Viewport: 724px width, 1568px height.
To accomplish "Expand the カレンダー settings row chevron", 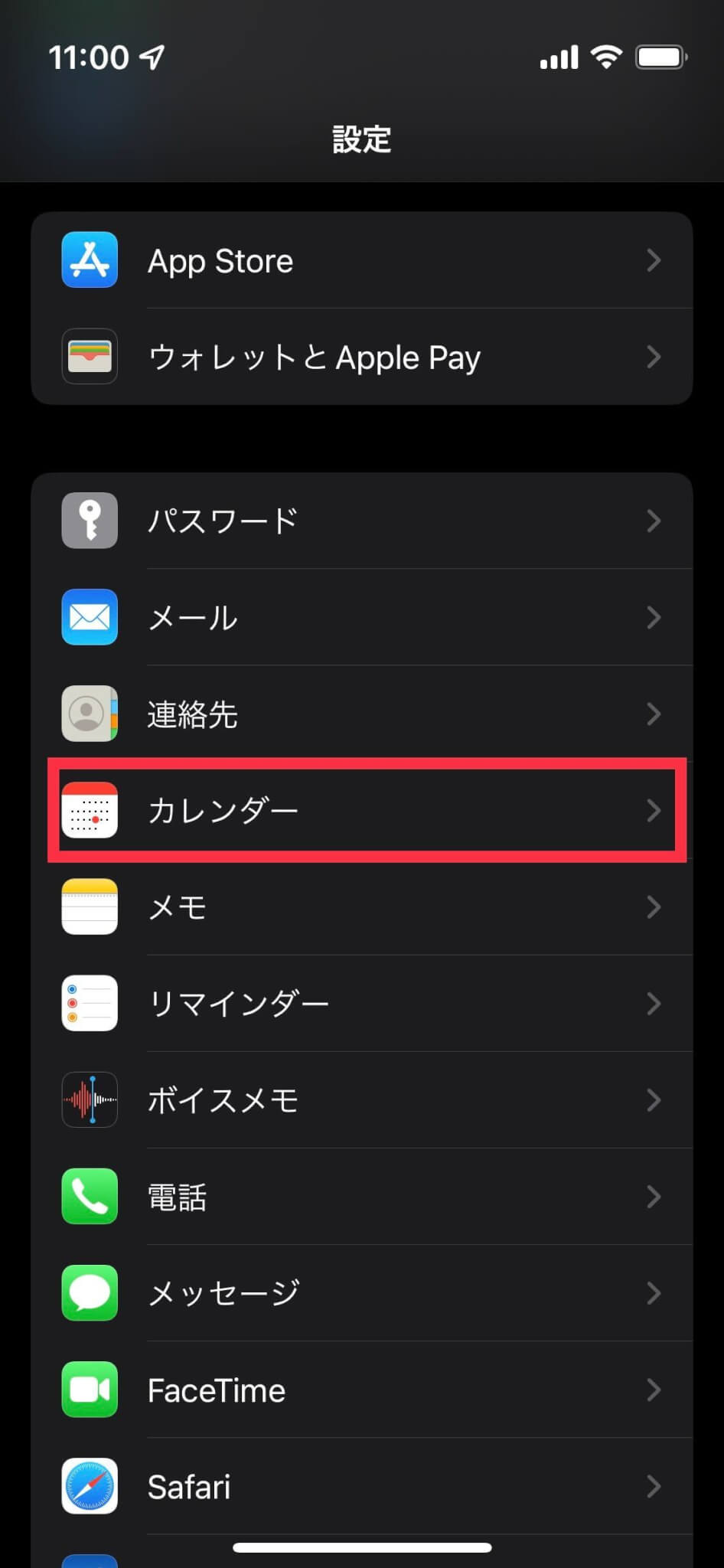I will pos(654,812).
